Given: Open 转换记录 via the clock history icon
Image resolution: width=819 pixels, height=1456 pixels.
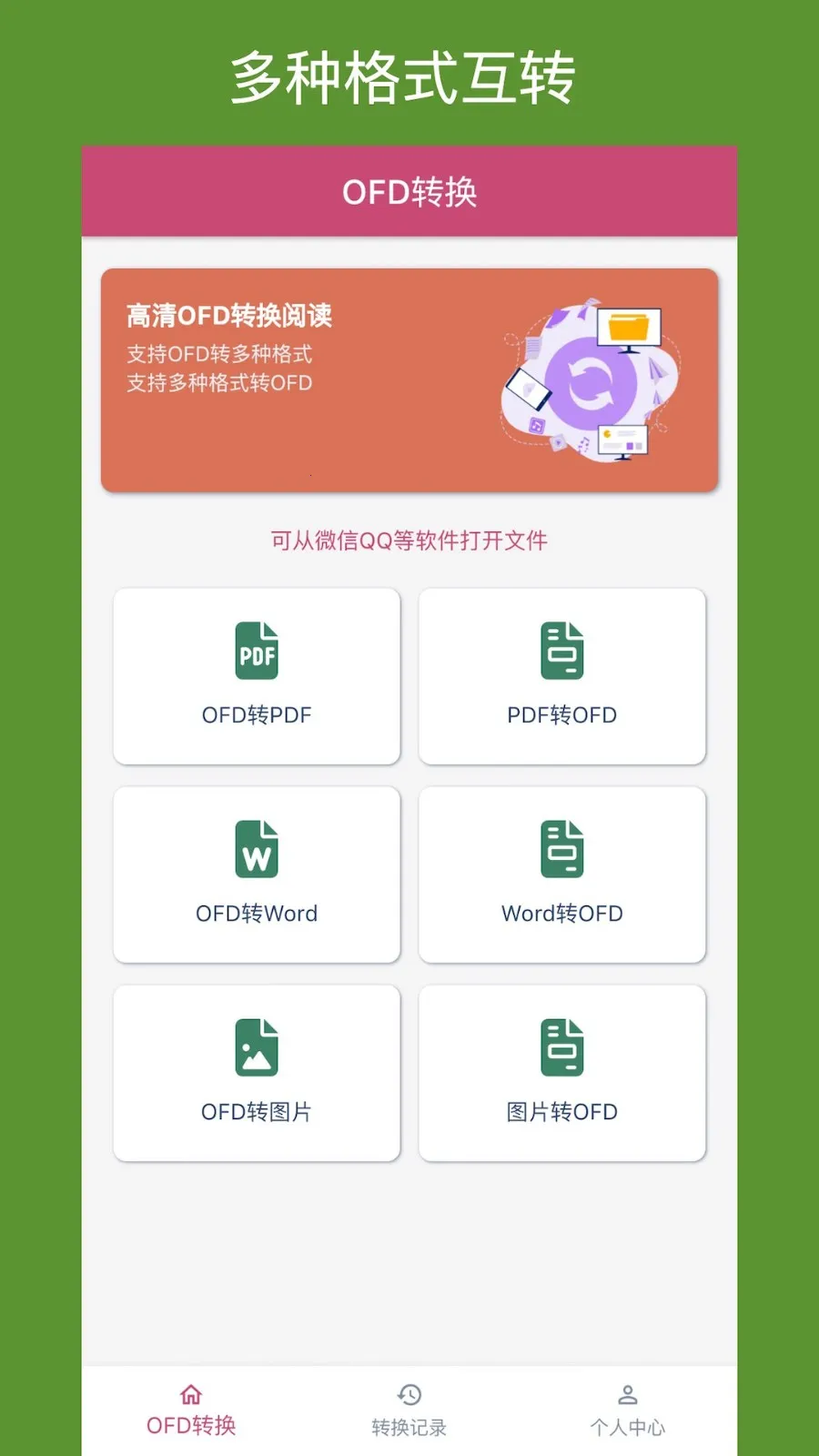Looking at the screenshot, I should pos(409,1392).
